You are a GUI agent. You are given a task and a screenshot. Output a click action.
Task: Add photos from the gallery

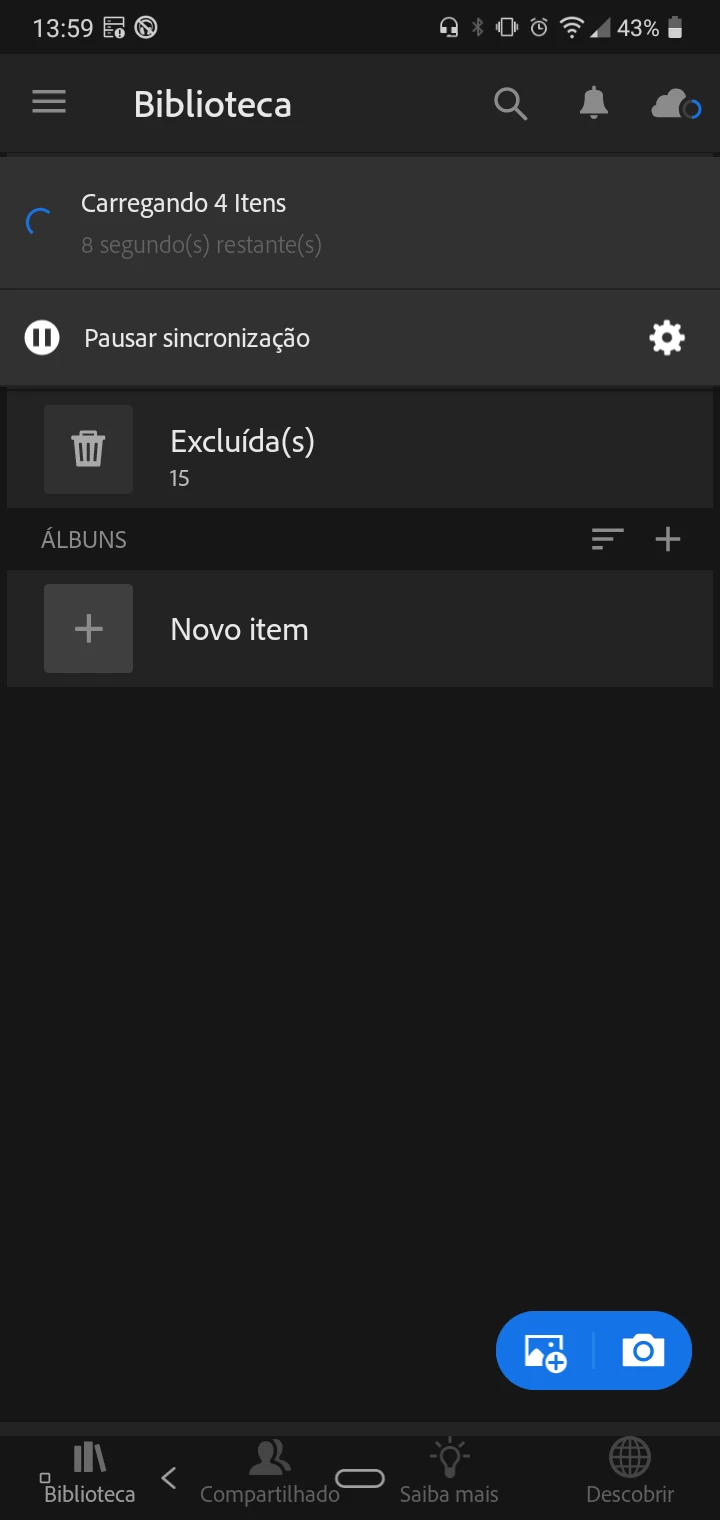tap(546, 1352)
